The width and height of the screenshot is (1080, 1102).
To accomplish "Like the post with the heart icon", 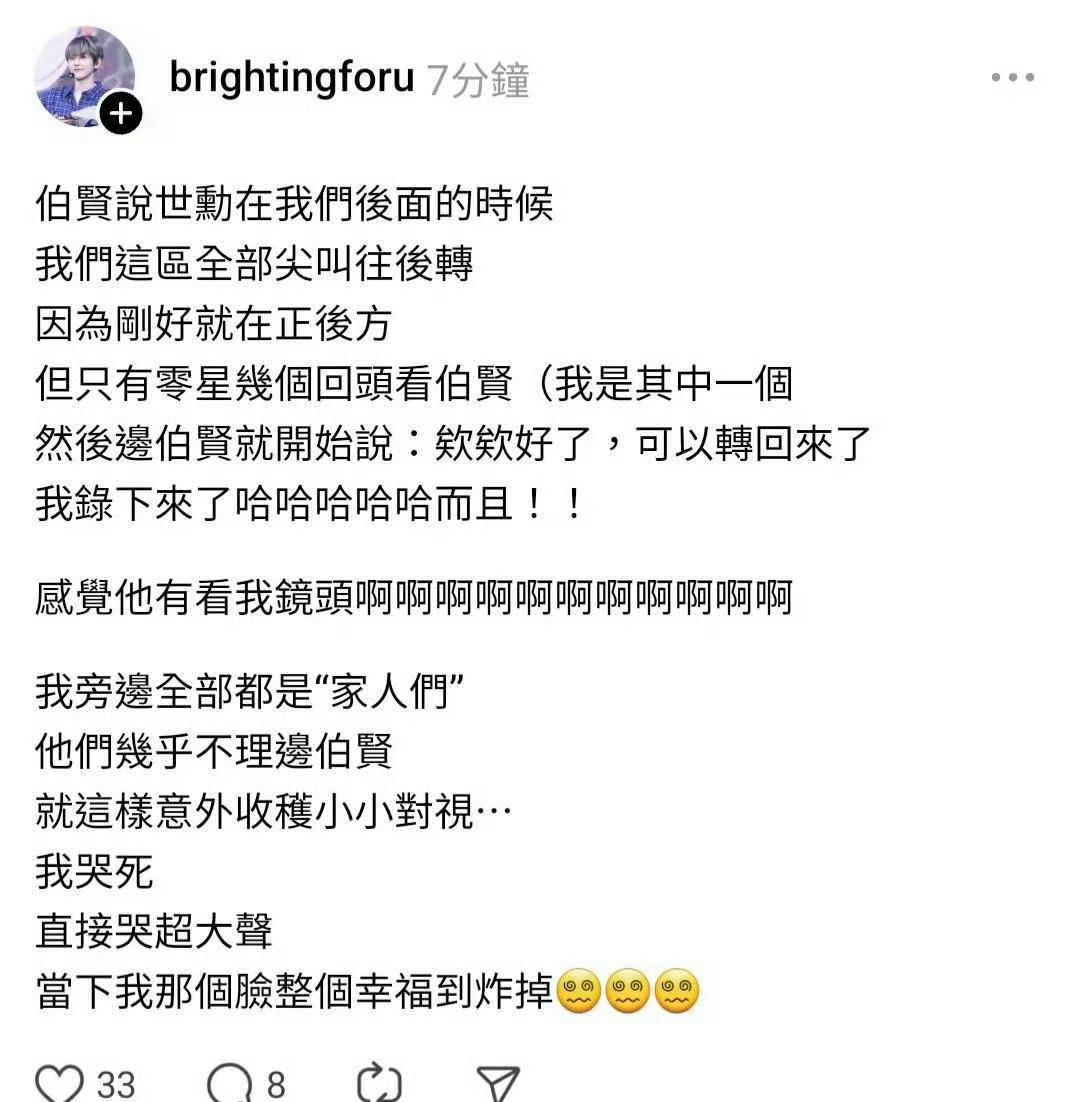I will pyautogui.click(x=60, y=1083).
